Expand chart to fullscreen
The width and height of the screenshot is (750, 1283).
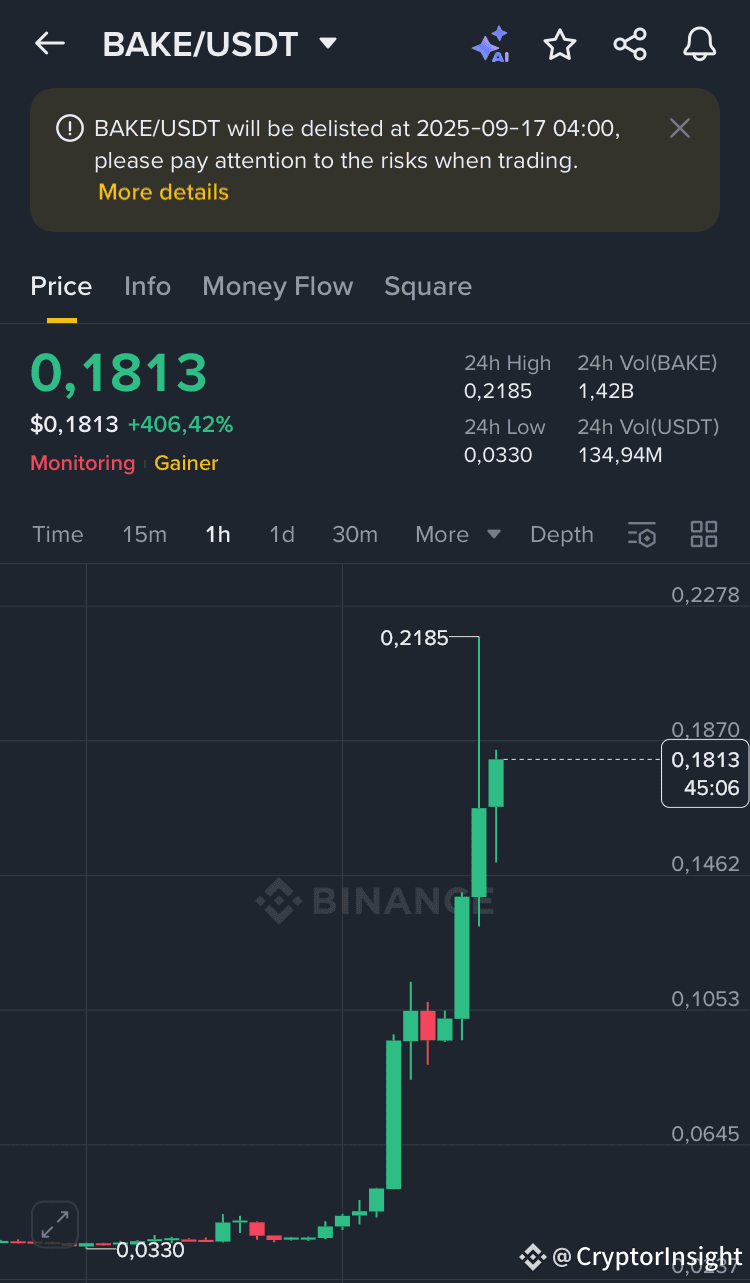point(55,1223)
